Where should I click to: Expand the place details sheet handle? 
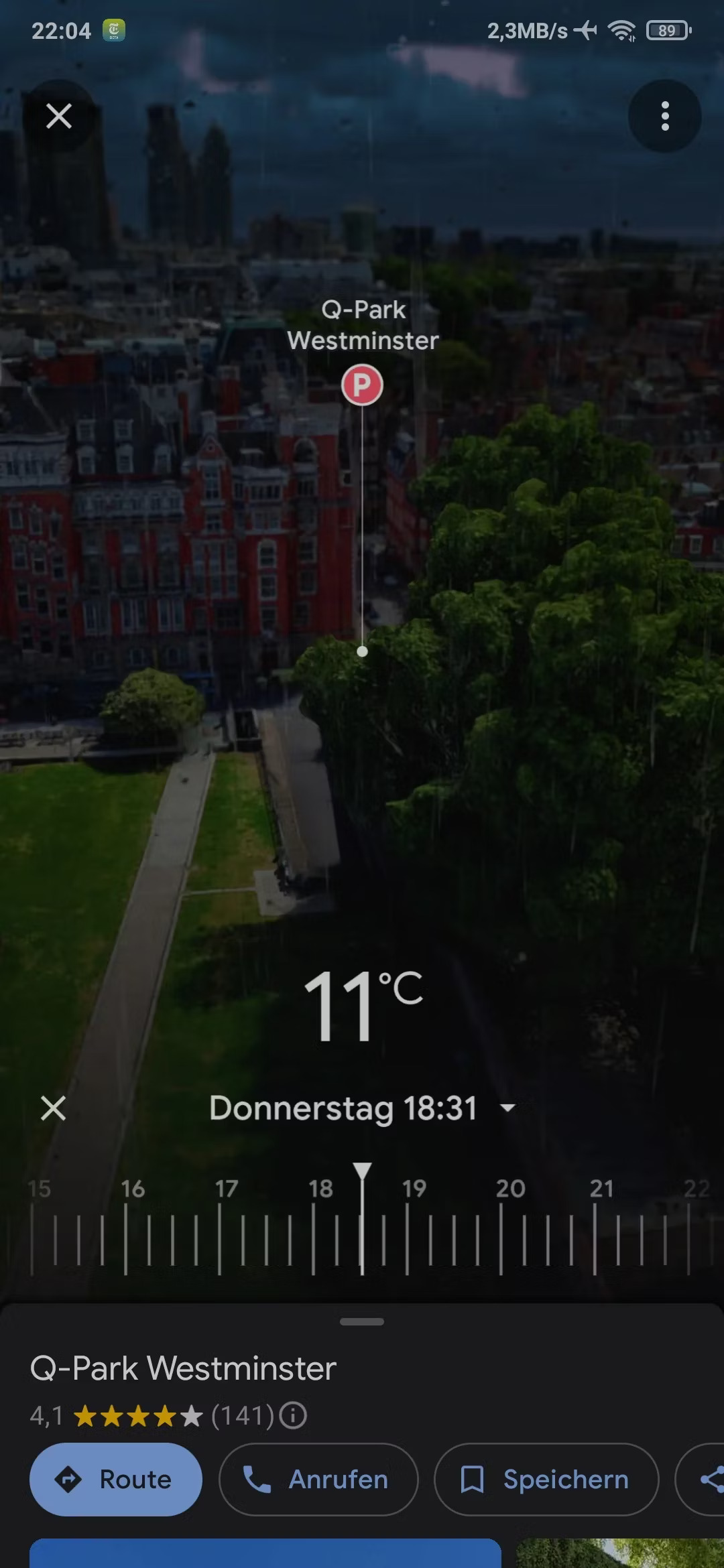362,1322
